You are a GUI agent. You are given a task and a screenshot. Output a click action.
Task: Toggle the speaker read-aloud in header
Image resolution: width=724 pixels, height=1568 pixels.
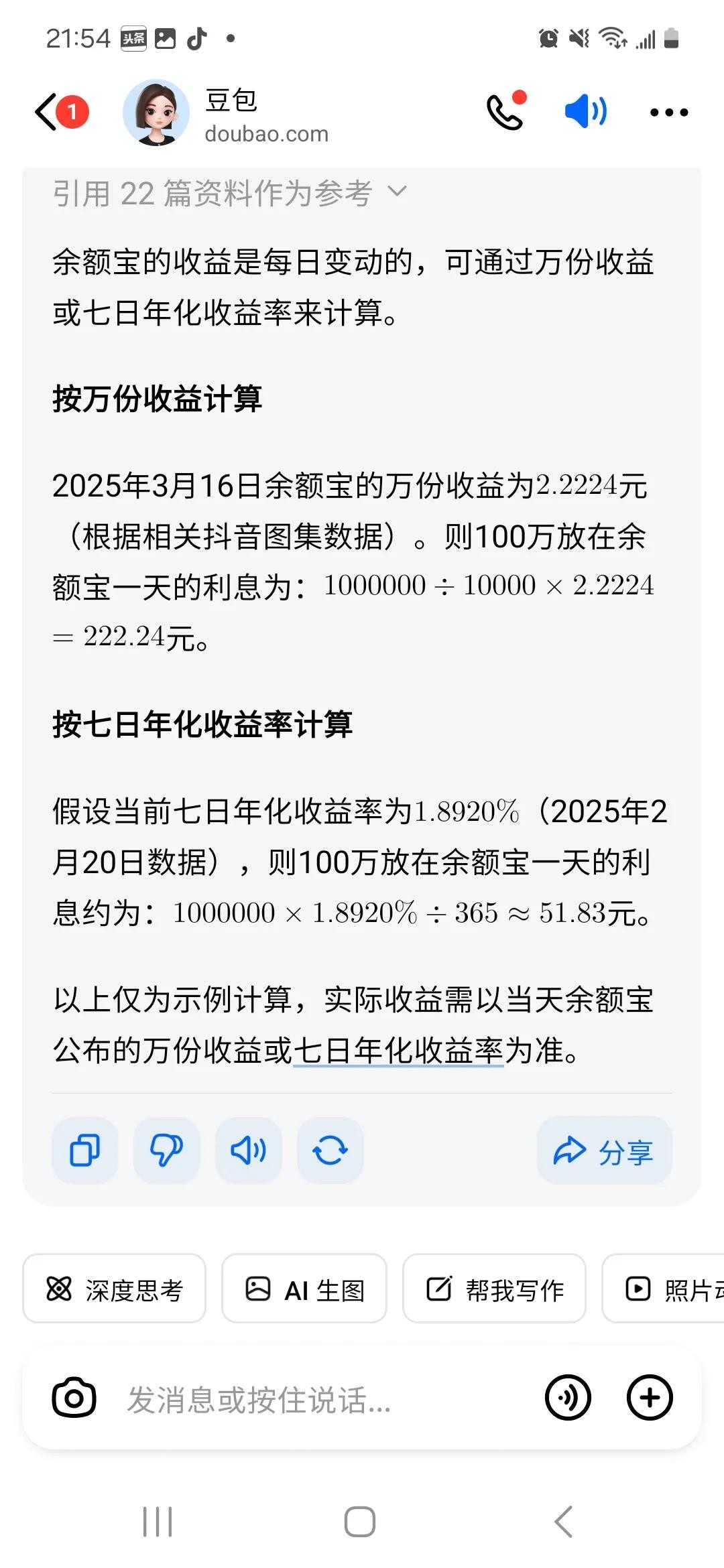click(x=586, y=111)
